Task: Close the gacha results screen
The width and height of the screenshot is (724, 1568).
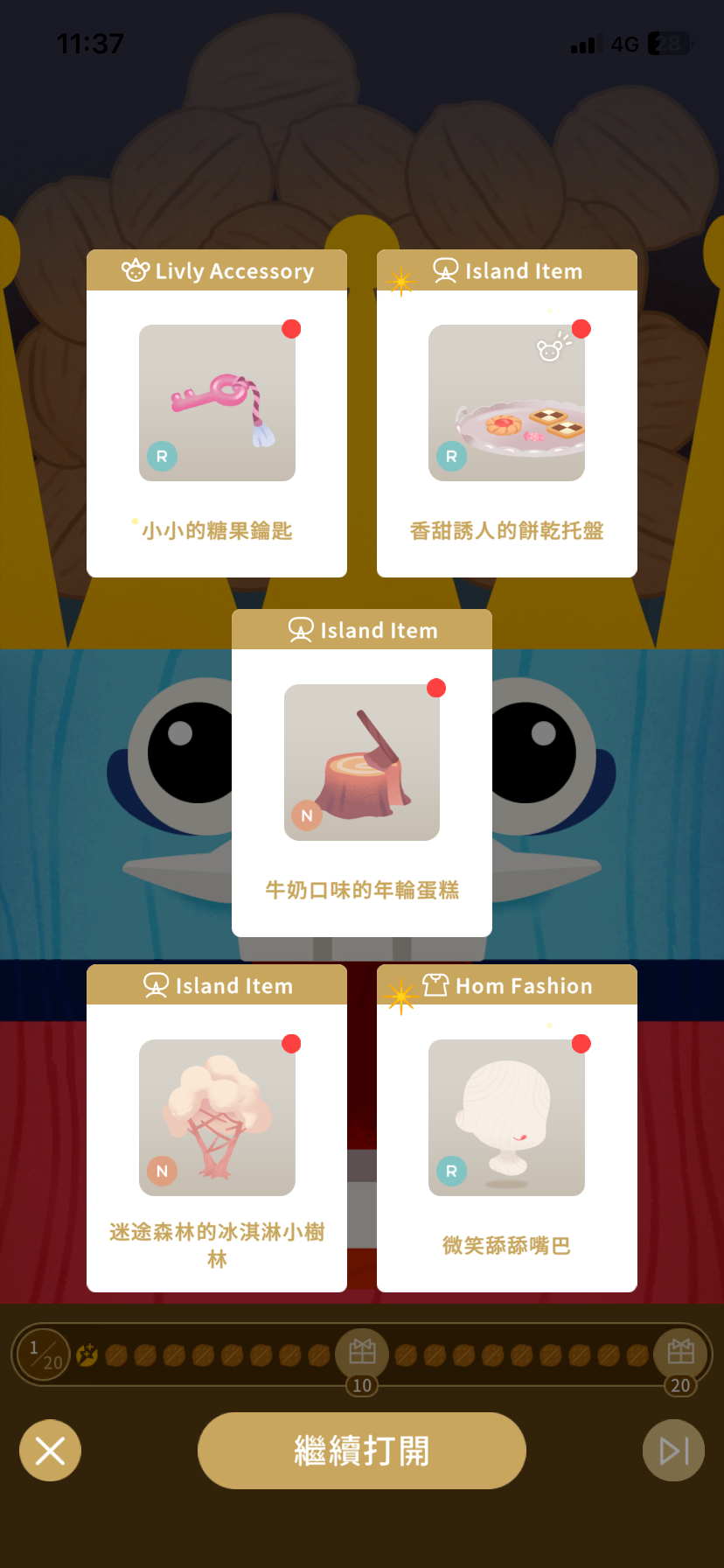Action: 50,1450
